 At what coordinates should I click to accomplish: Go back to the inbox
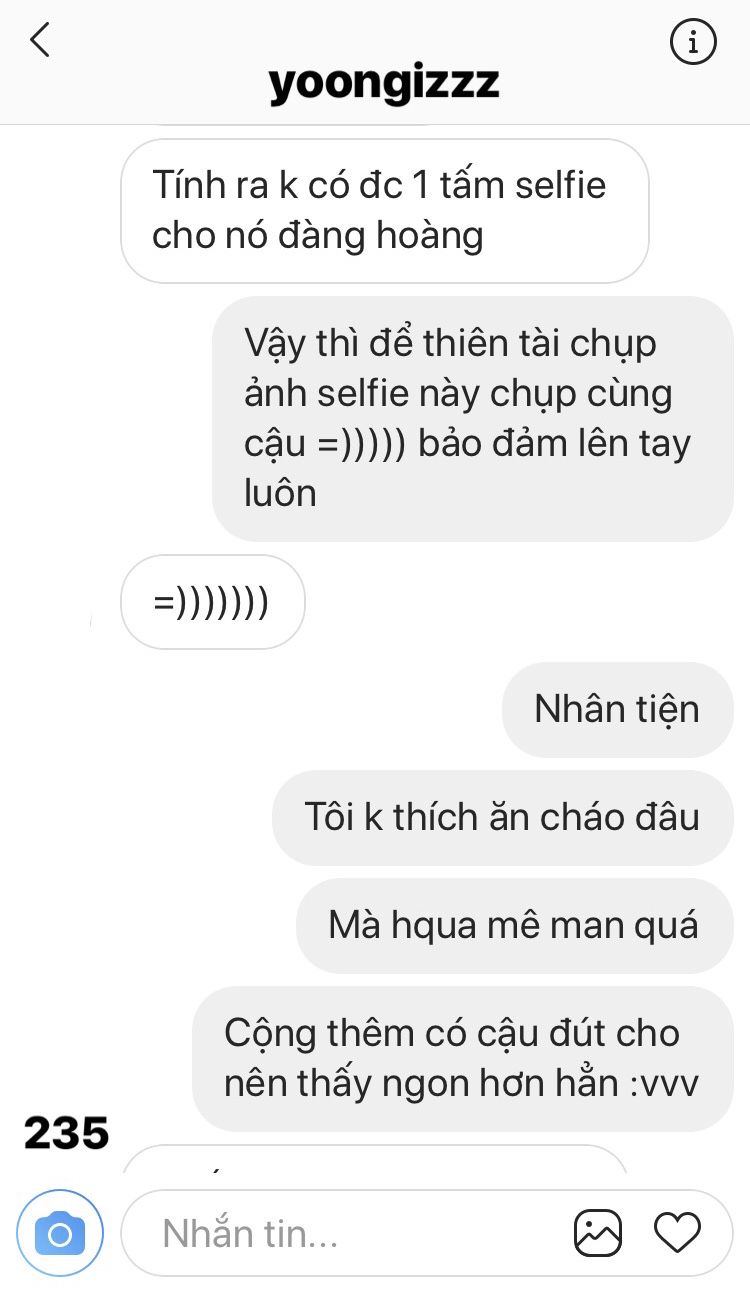(x=40, y=41)
